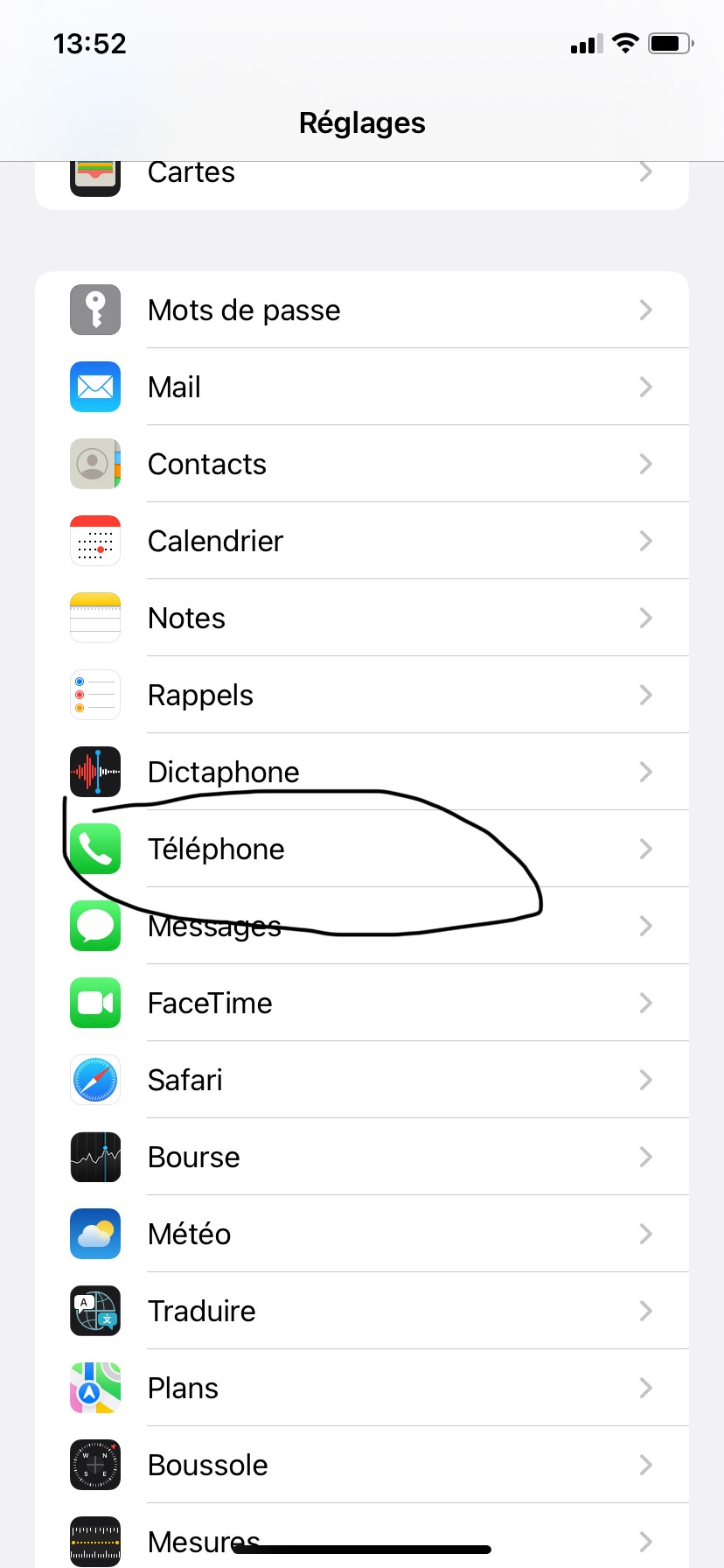Image resolution: width=724 pixels, height=1568 pixels.
Task: Tap the Dictaphone row
Action: coord(362,772)
